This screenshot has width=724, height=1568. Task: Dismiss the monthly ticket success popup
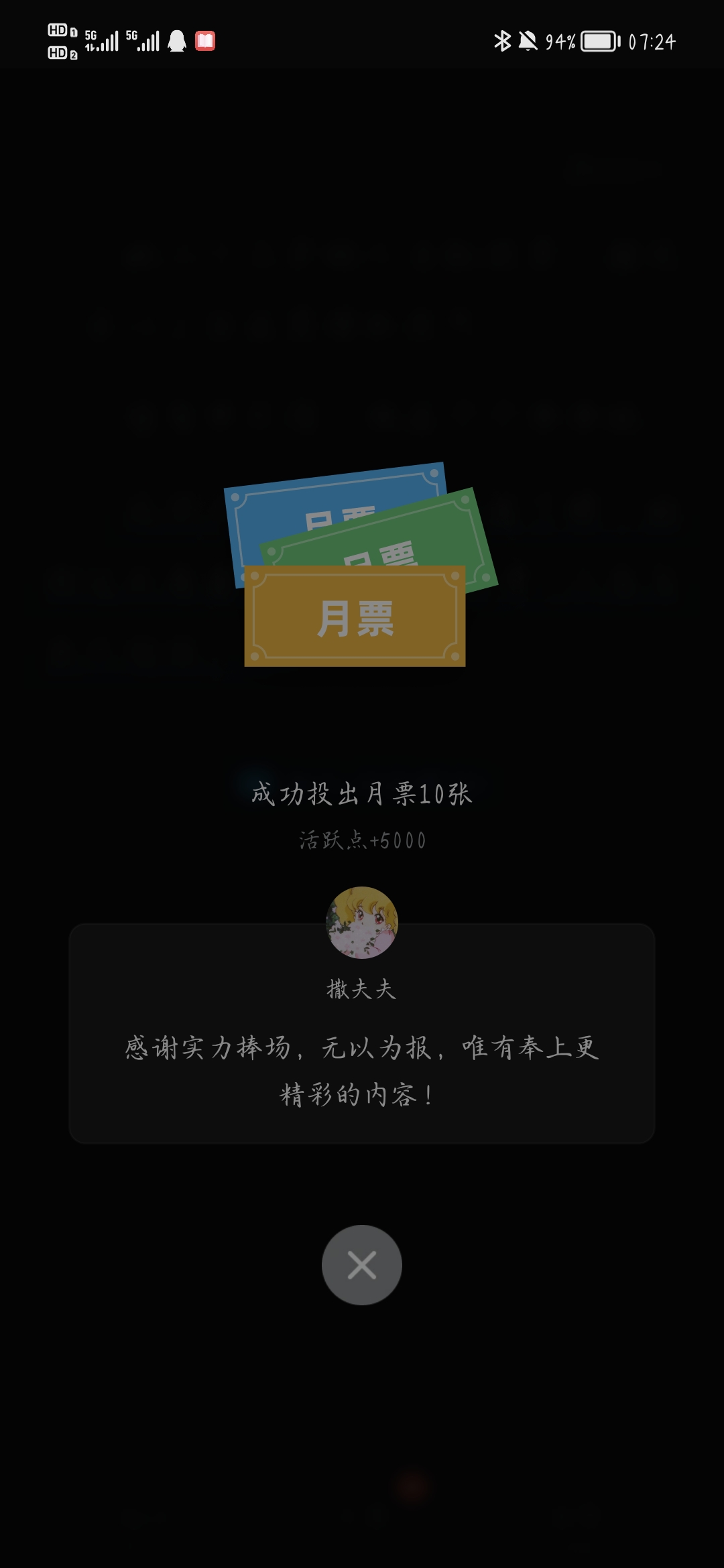(361, 1265)
